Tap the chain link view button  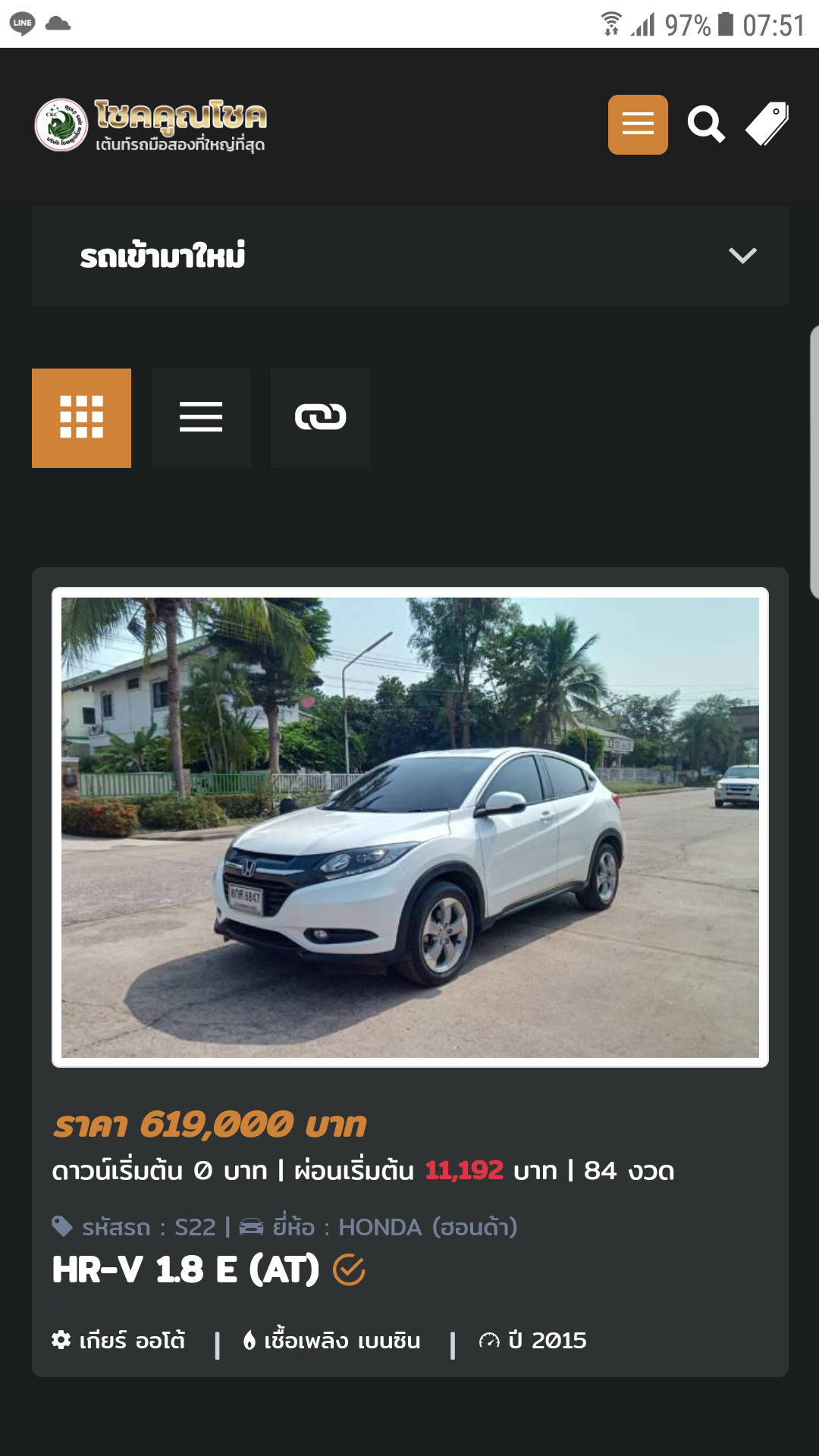[320, 418]
